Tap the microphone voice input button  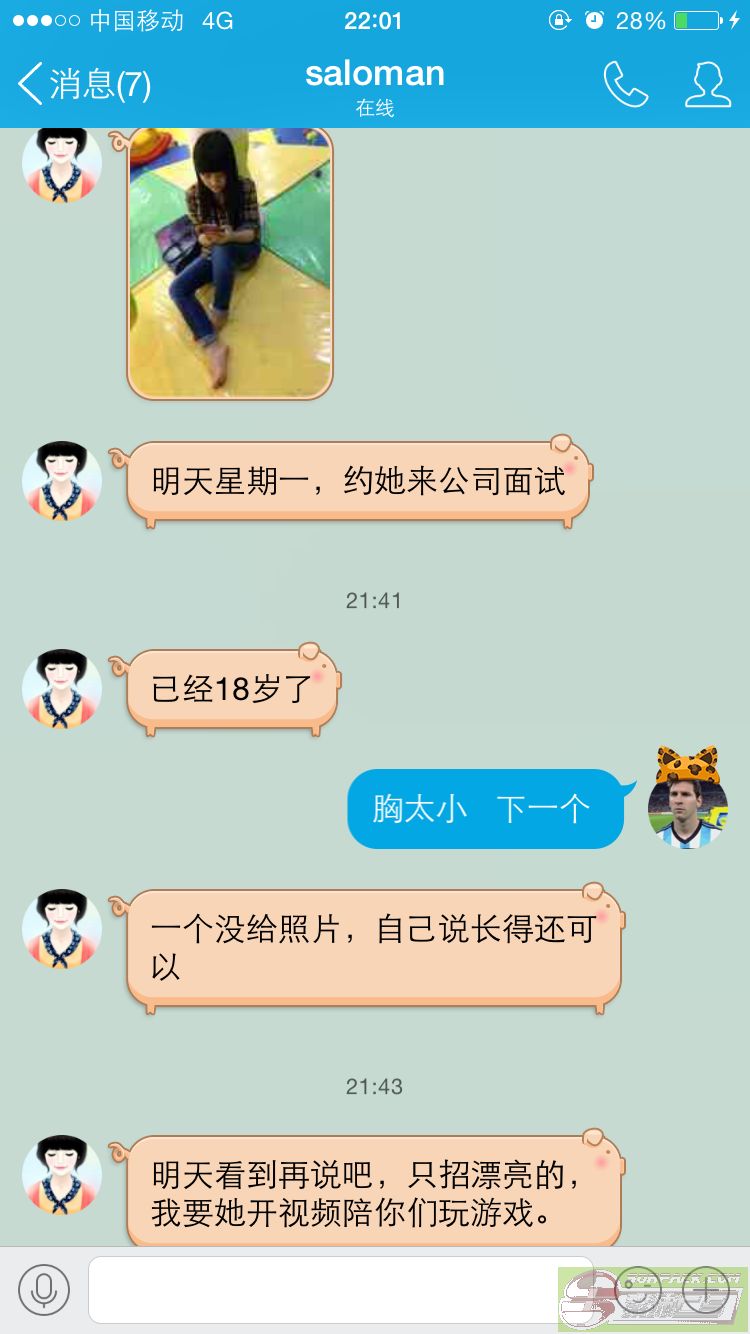coord(44,1290)
